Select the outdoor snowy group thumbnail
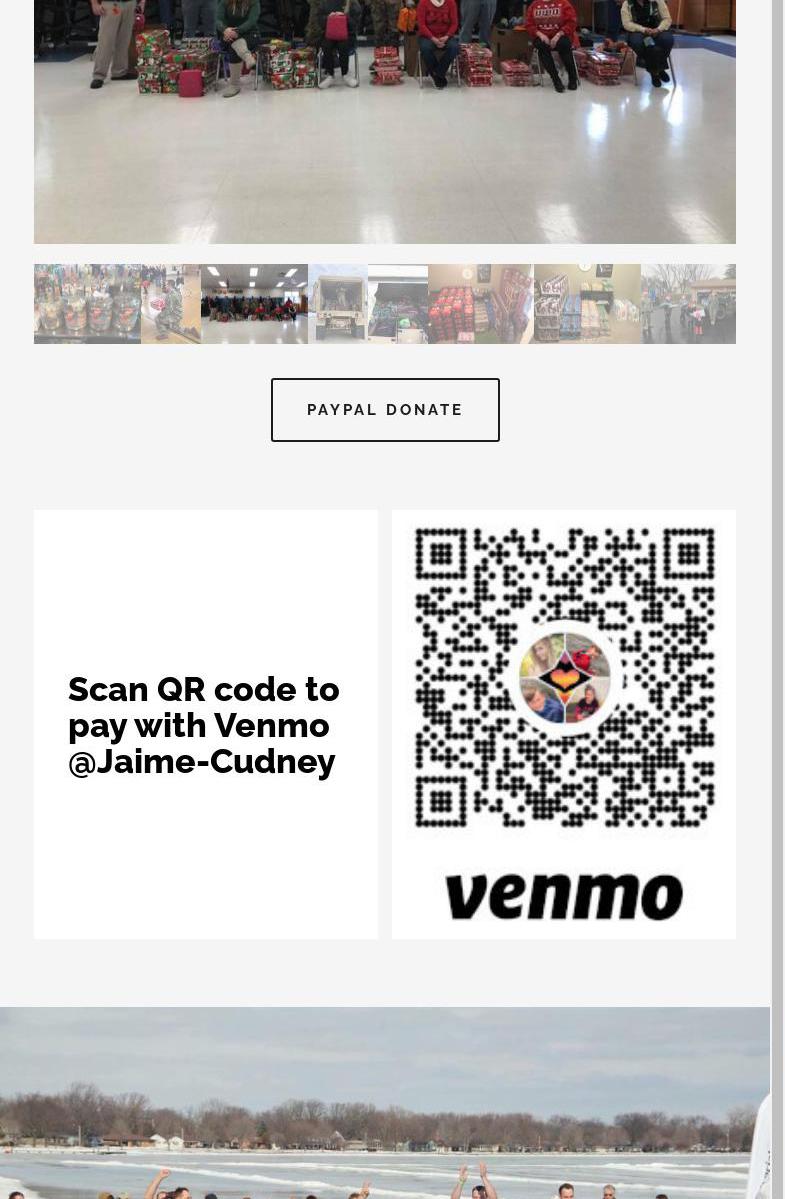785x1199 pixels. [x=688, y=304]
